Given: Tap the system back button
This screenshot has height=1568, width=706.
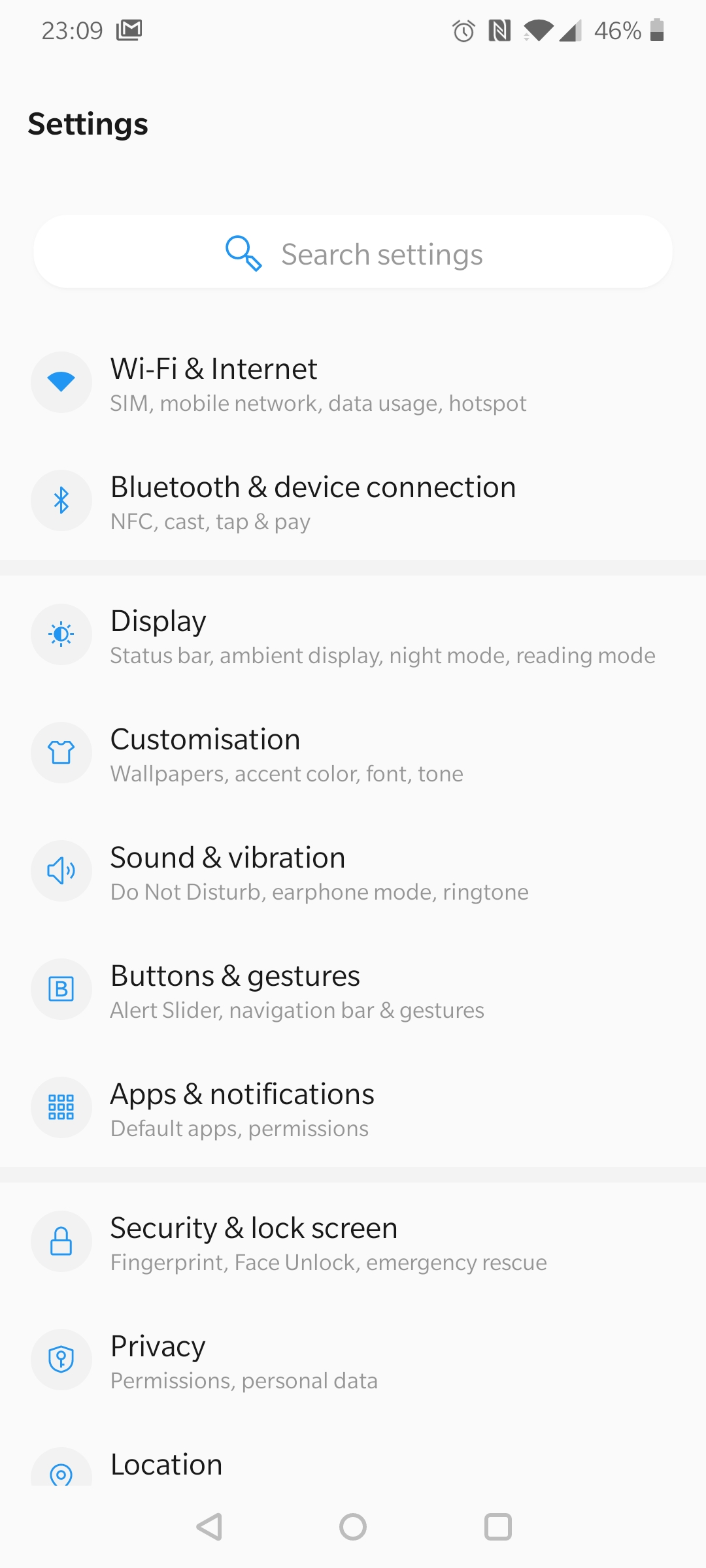Looking at the screenshot, I should pos(210,1527).
